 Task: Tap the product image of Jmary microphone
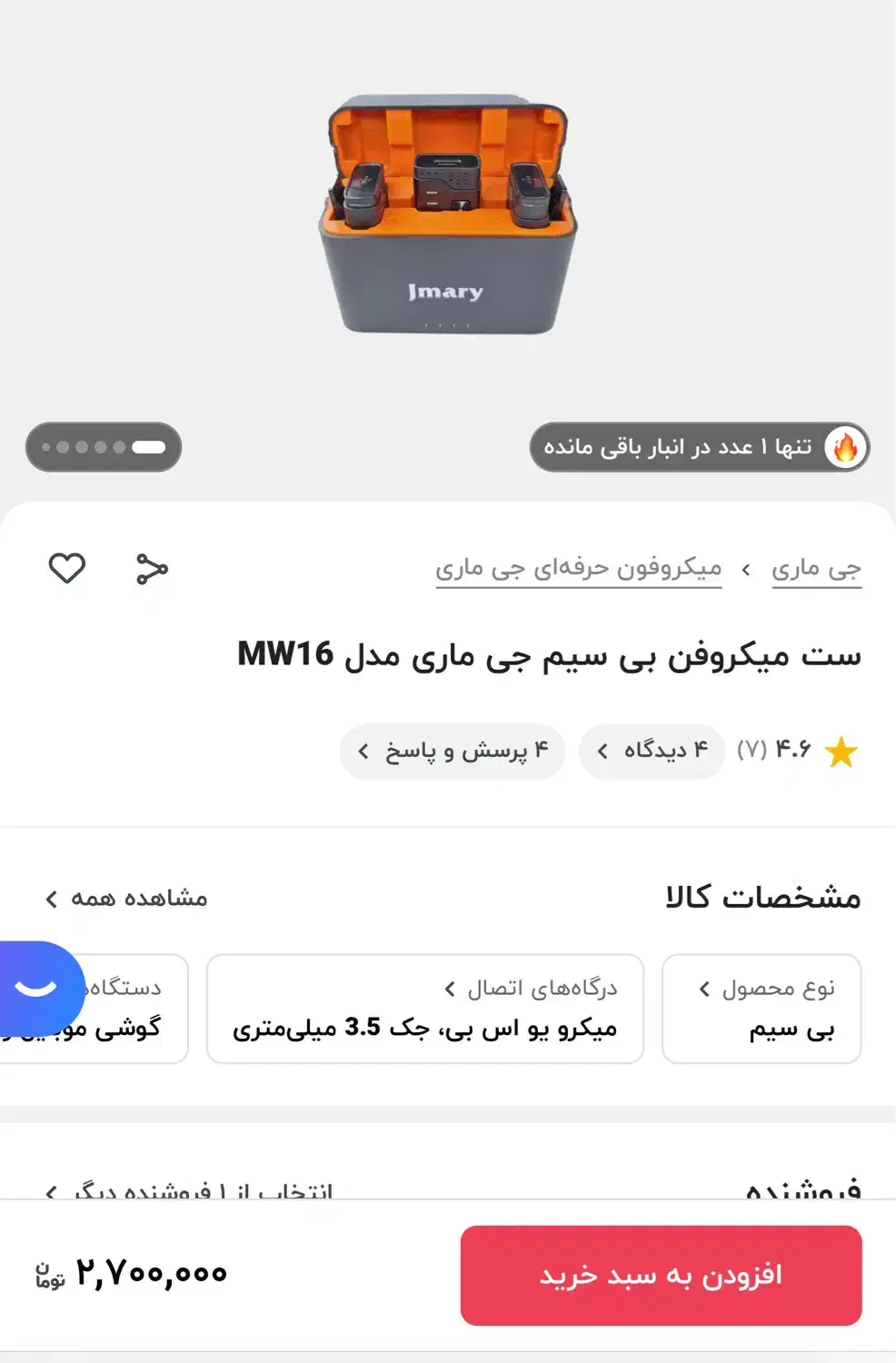[447, 214]
